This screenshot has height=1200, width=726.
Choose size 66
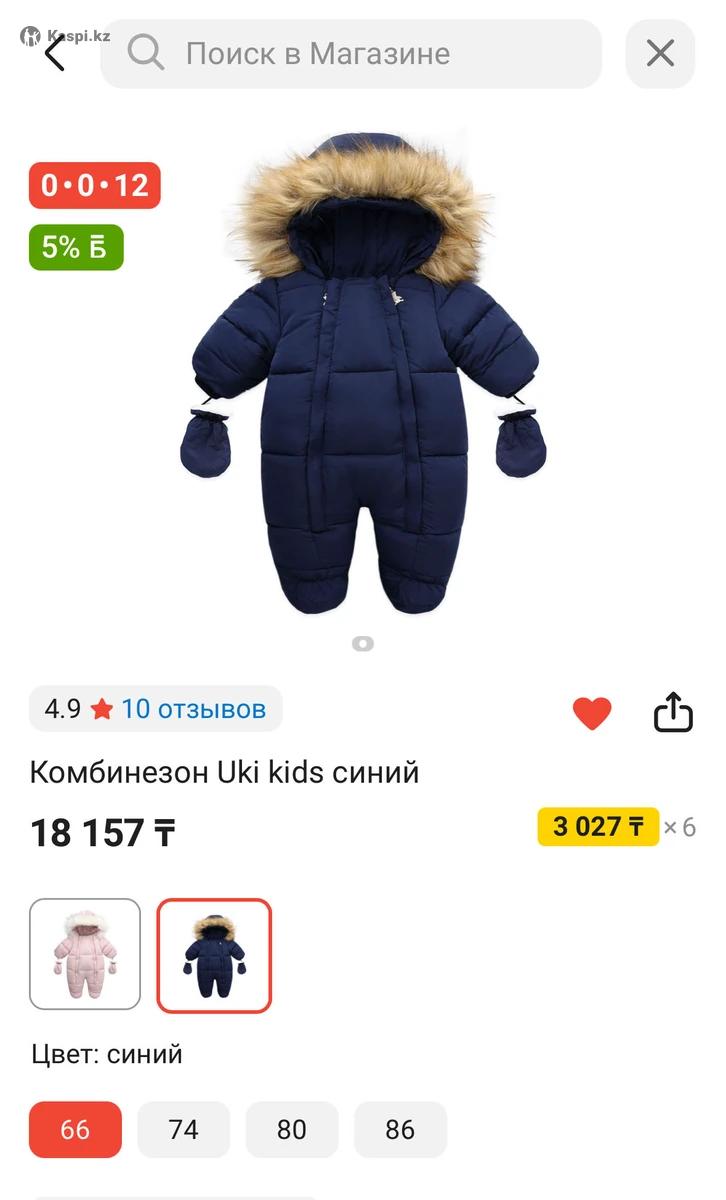(75, 1129)
